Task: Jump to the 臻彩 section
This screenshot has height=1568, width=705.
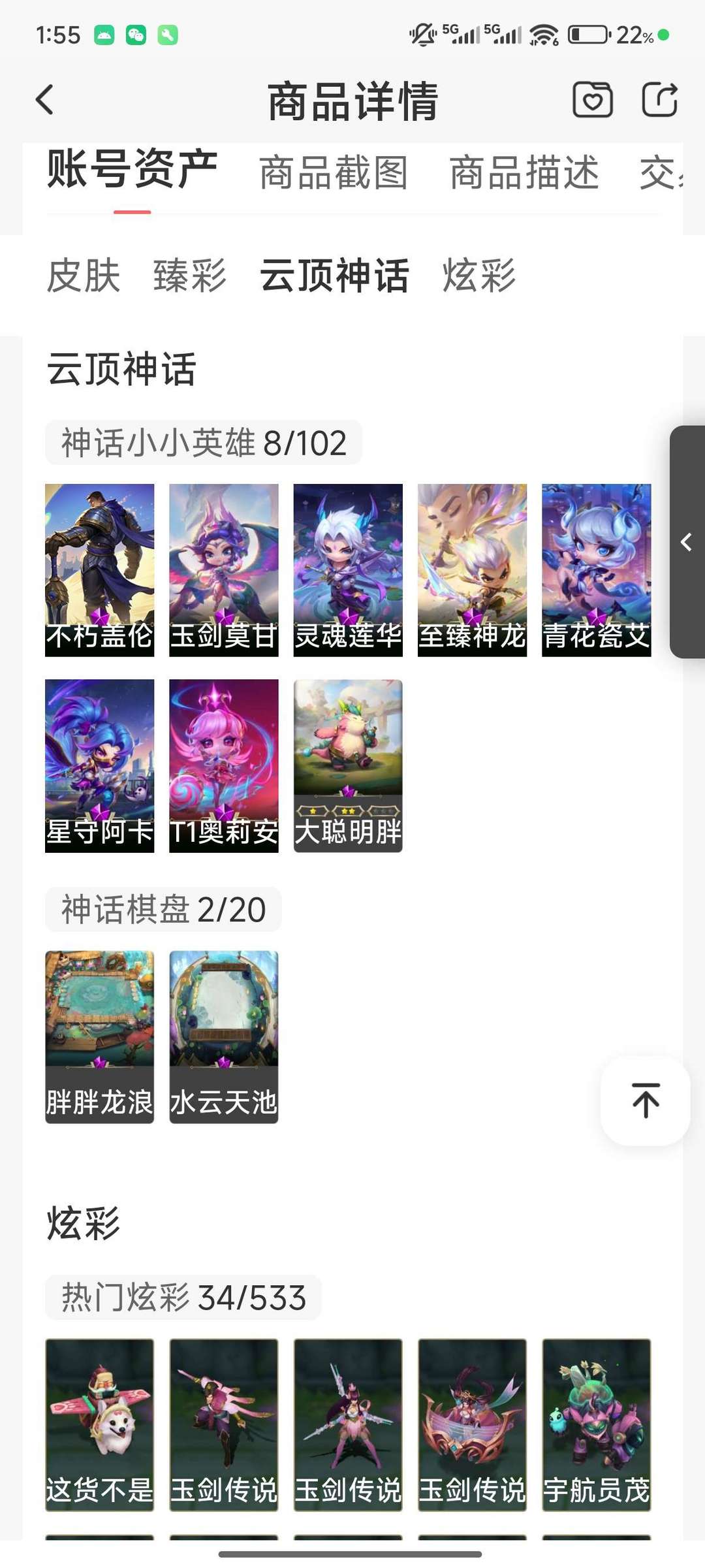Action: (x=190, y=276)
